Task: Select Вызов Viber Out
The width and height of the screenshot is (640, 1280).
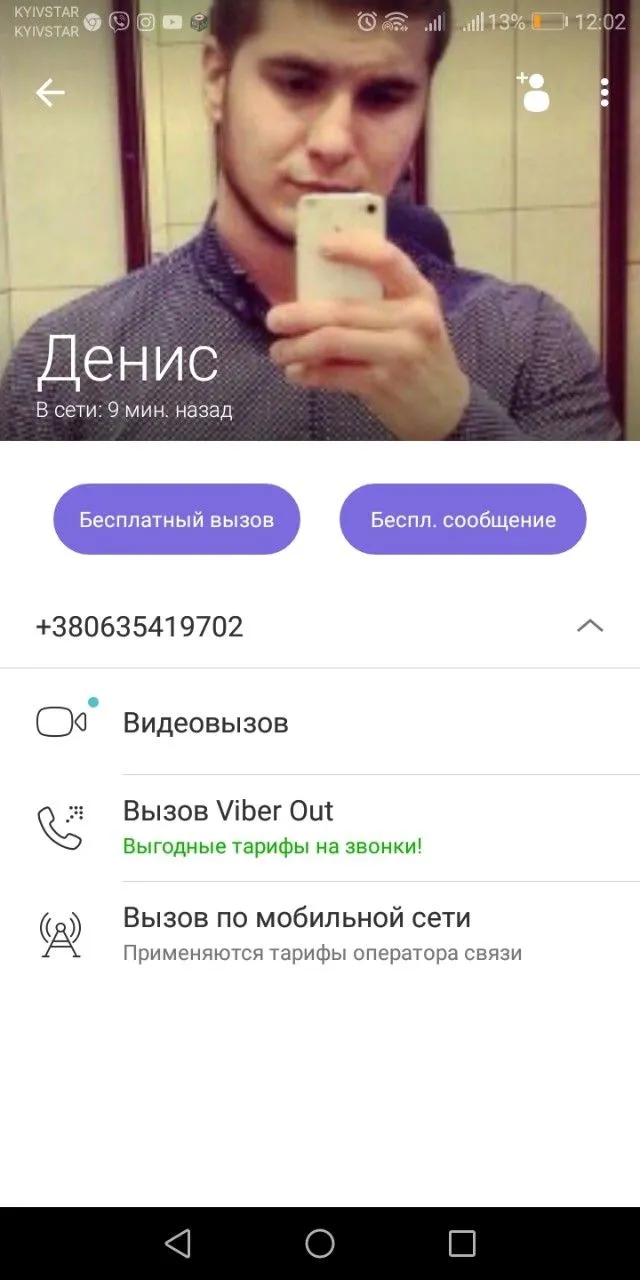Action: click(x=228, y=826)
